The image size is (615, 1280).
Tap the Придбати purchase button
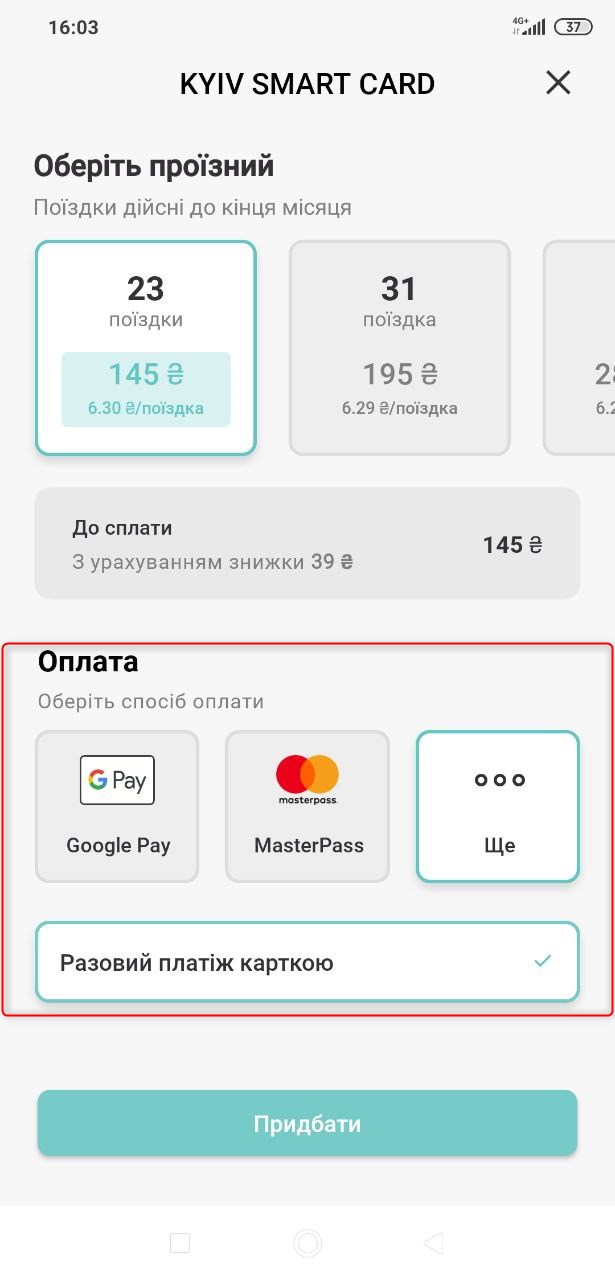click(x=307, y=1123)
